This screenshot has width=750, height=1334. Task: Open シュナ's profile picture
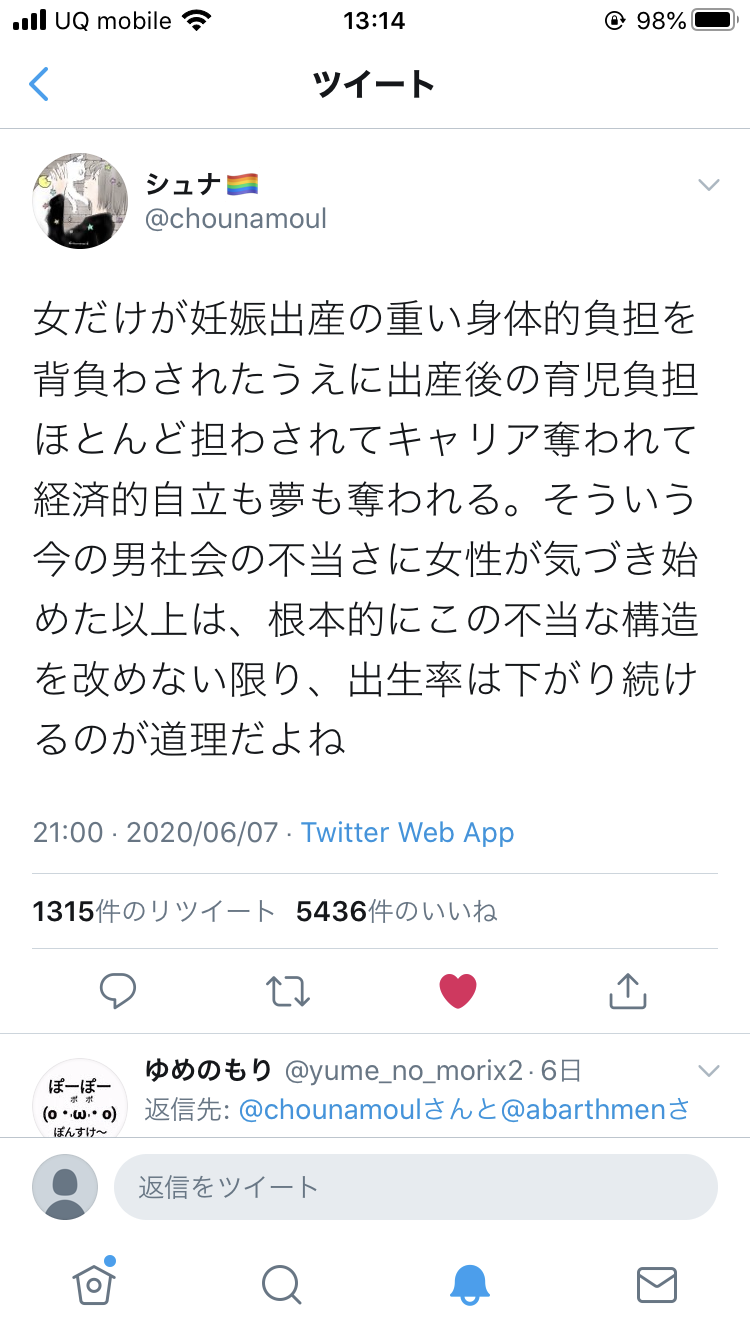(x=80, y=201)
